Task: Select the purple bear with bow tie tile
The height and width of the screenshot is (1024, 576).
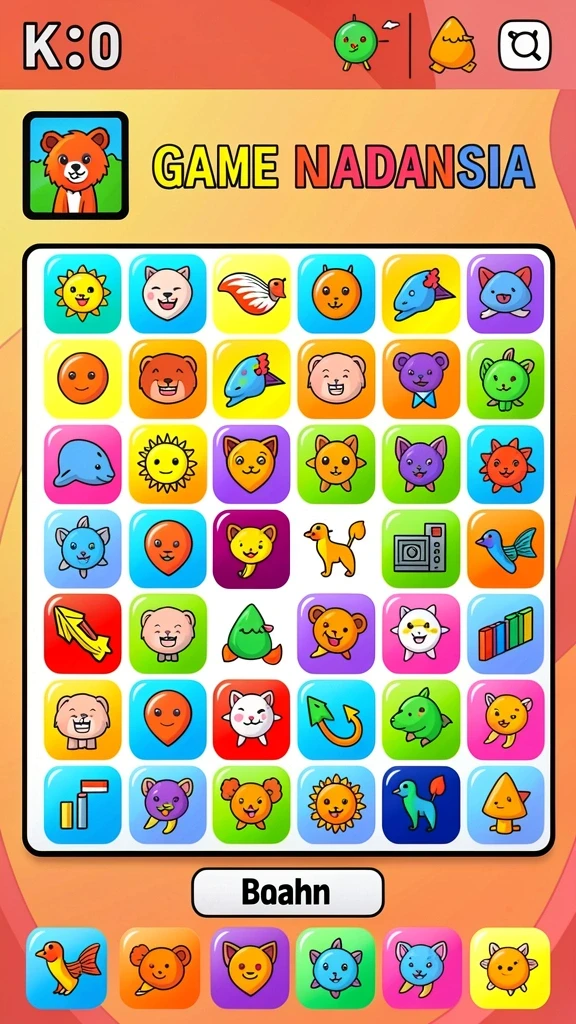Action: 421,379
